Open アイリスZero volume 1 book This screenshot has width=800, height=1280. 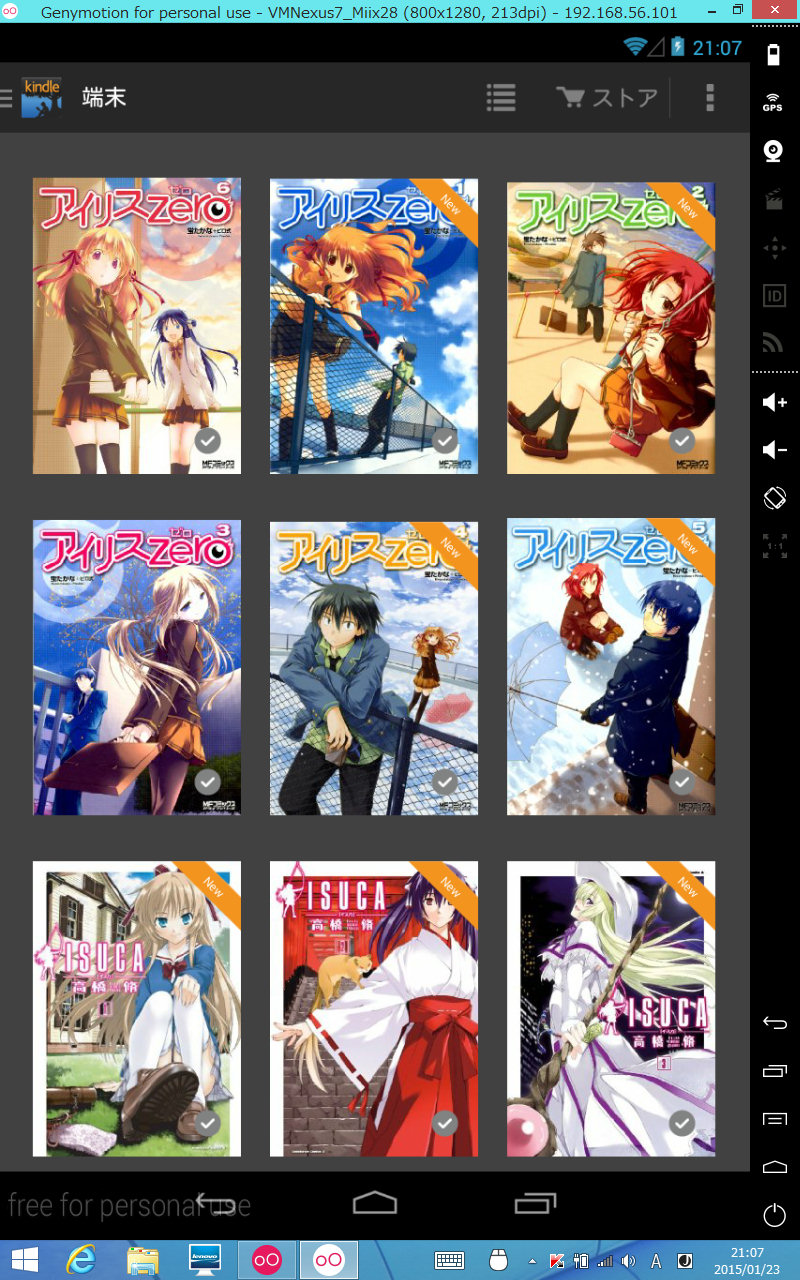[x=374, y=326]
